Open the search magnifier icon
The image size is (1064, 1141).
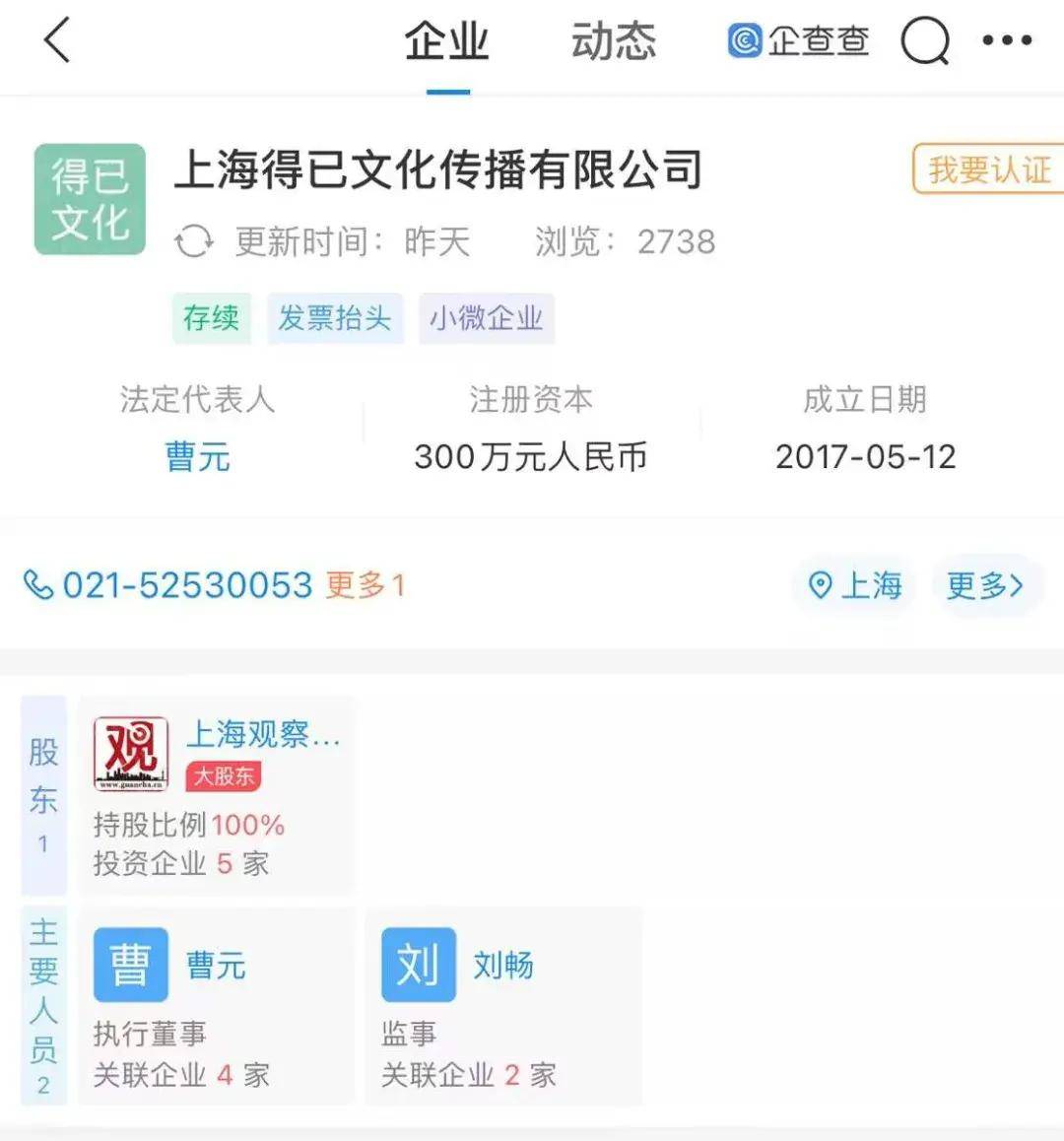tap(925, 42)
